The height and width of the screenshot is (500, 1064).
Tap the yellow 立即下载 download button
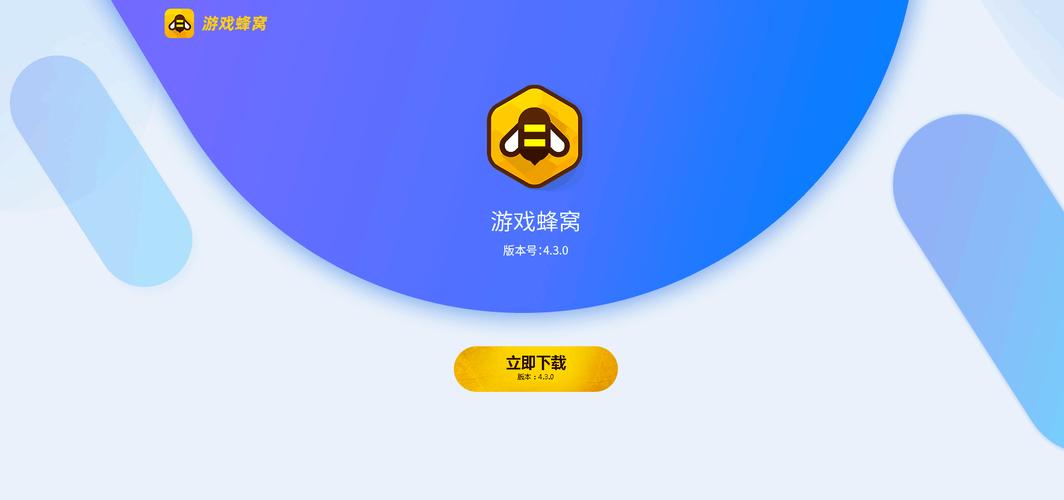tap(535, 368)
